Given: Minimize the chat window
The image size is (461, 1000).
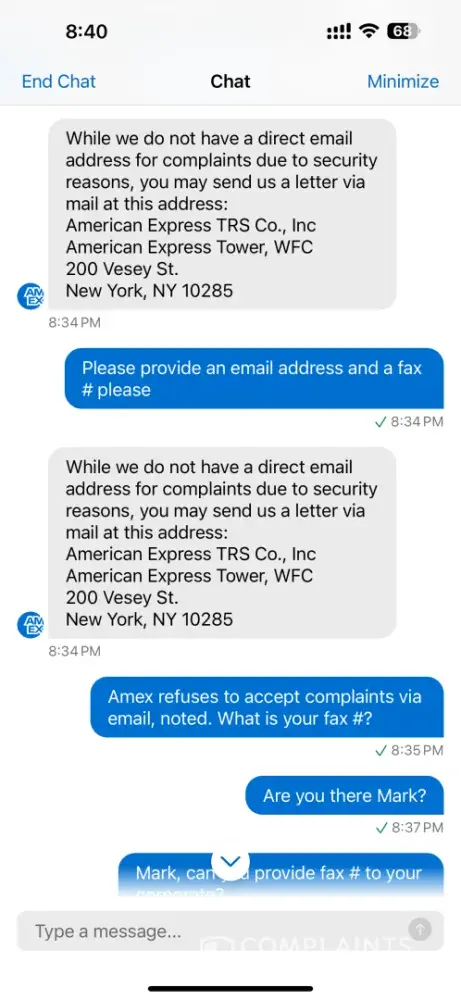Looking at the screenshot, I should (x=403, y=82).
